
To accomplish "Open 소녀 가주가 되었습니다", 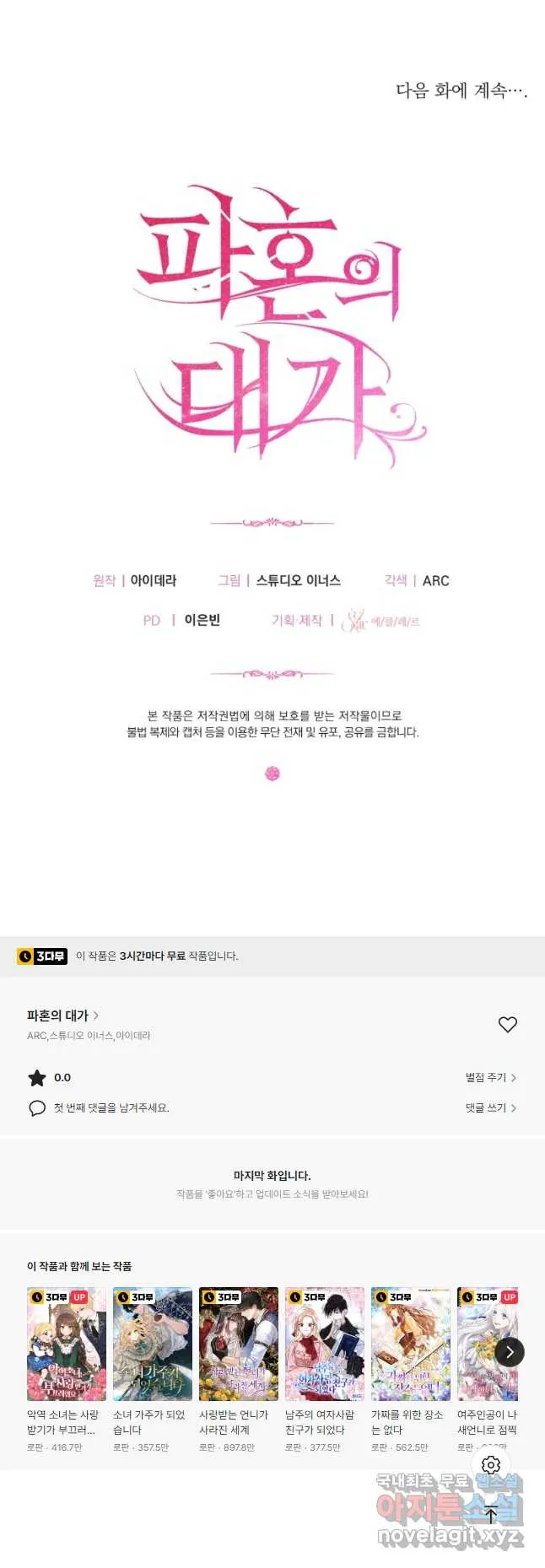I will pyautogui.click(x=153, y=1344).
